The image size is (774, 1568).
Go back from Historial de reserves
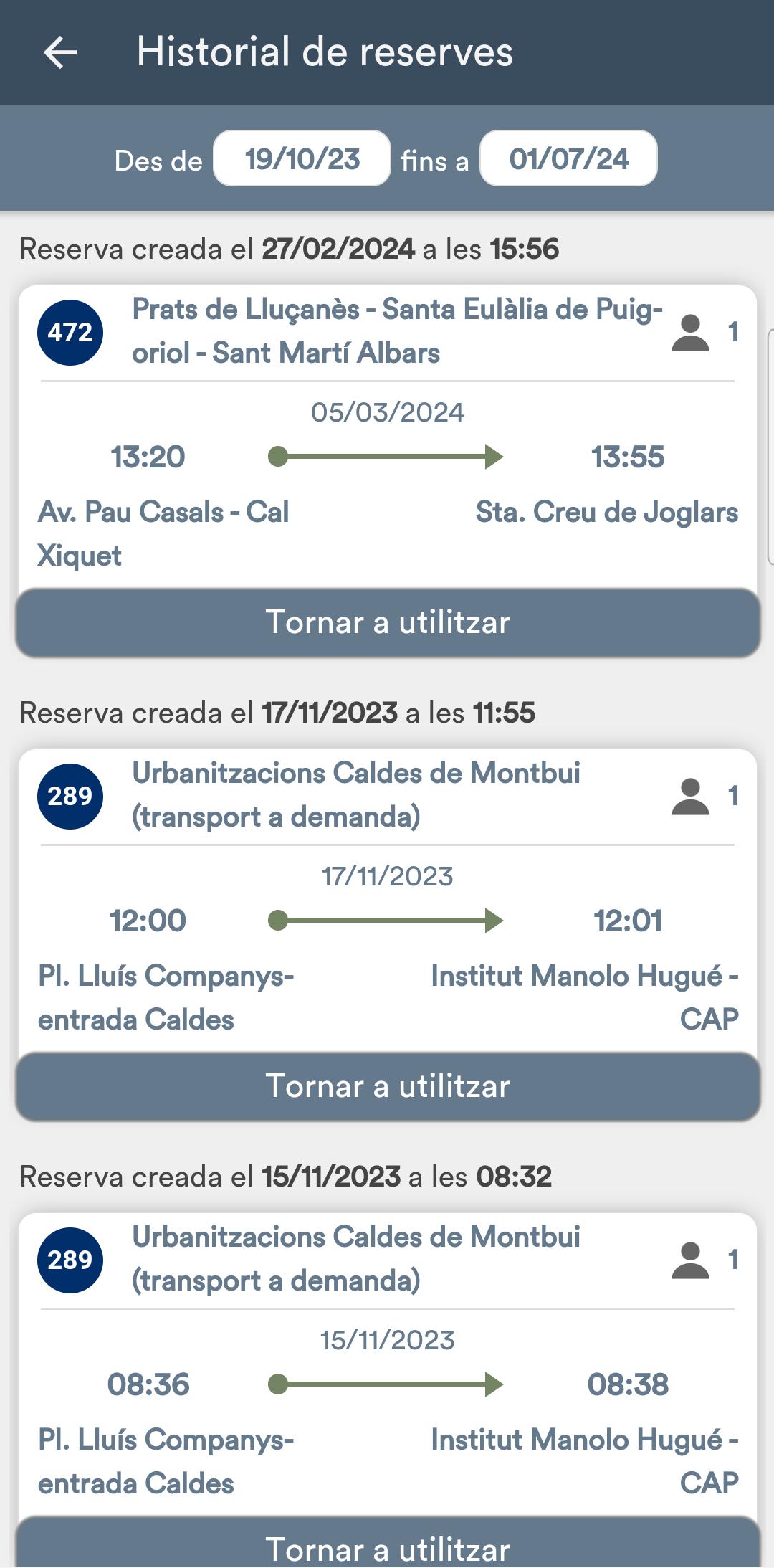[60, 52]
